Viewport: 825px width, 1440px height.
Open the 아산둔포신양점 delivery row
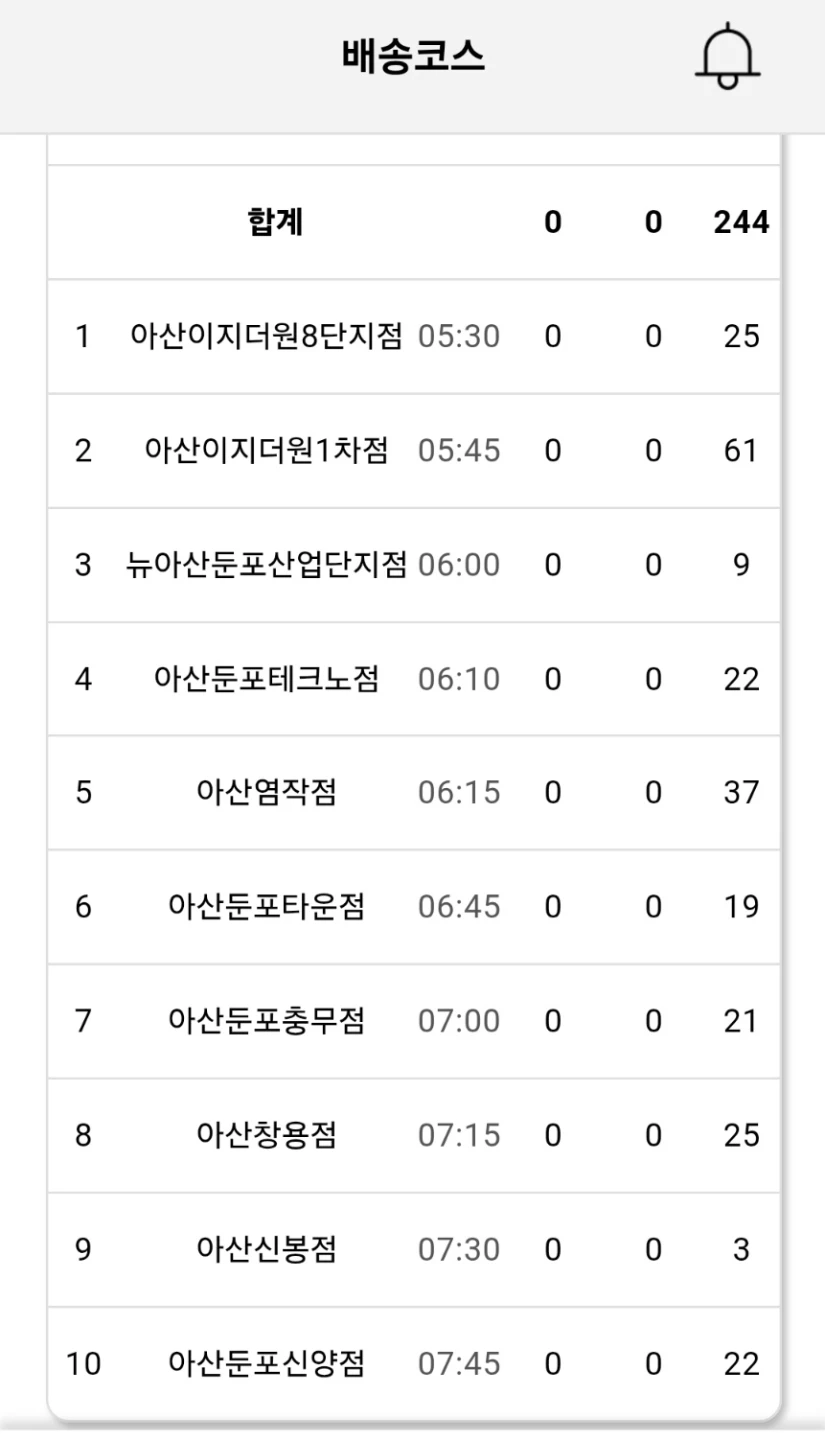click(x=414, y=1363)
